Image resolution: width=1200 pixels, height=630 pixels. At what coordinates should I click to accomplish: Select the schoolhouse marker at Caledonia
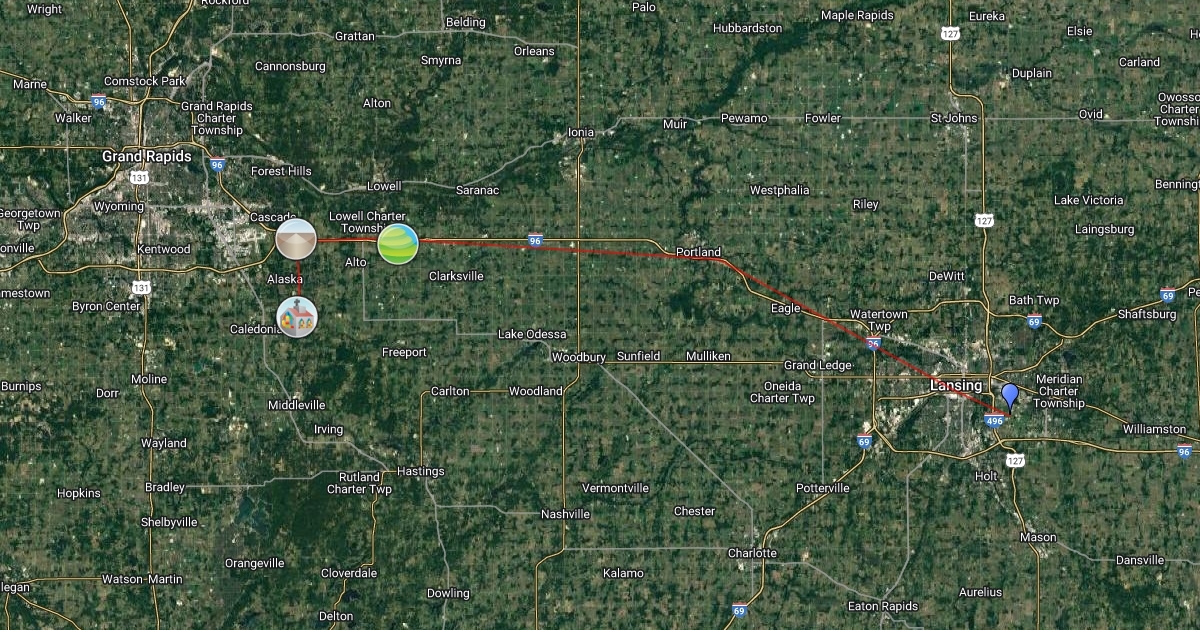(x=297, y=317)
